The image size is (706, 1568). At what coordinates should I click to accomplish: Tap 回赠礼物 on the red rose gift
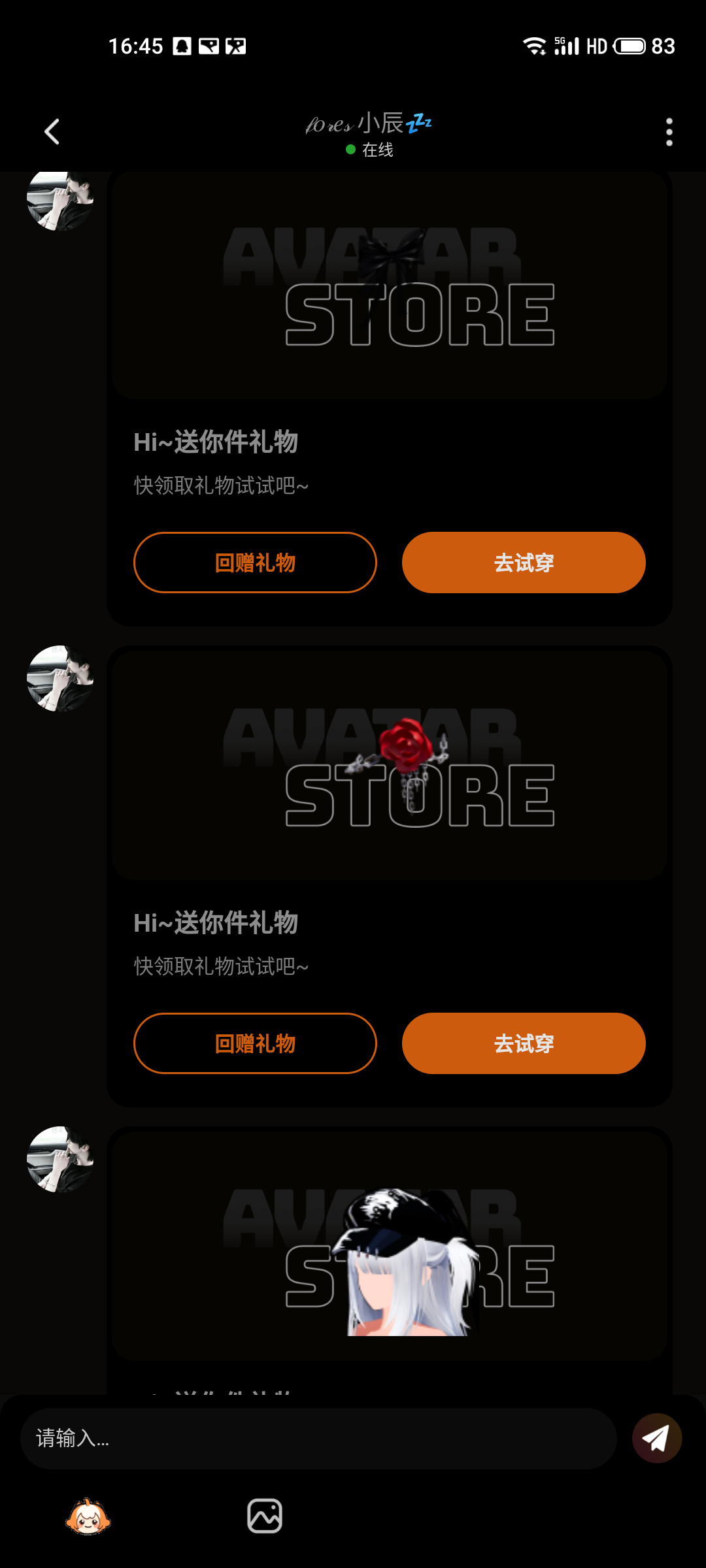click(x=255, y=1043)
